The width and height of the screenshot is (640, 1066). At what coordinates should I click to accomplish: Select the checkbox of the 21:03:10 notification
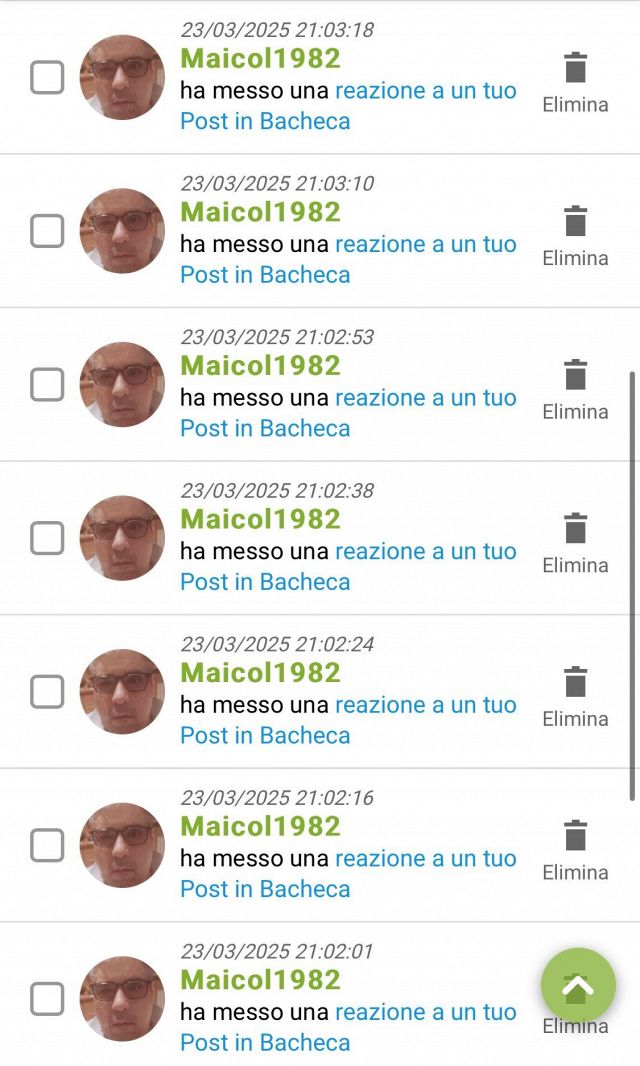pyautogui.click(x=47, y=231)
